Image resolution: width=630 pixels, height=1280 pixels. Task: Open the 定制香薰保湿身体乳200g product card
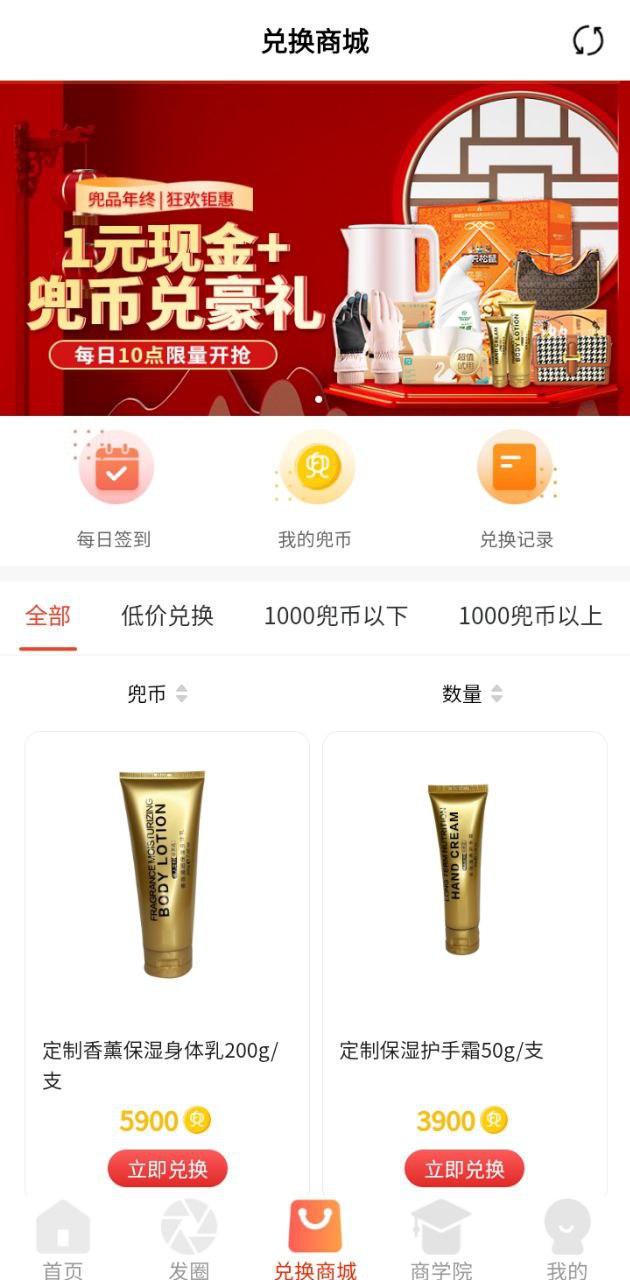(167, 900)
